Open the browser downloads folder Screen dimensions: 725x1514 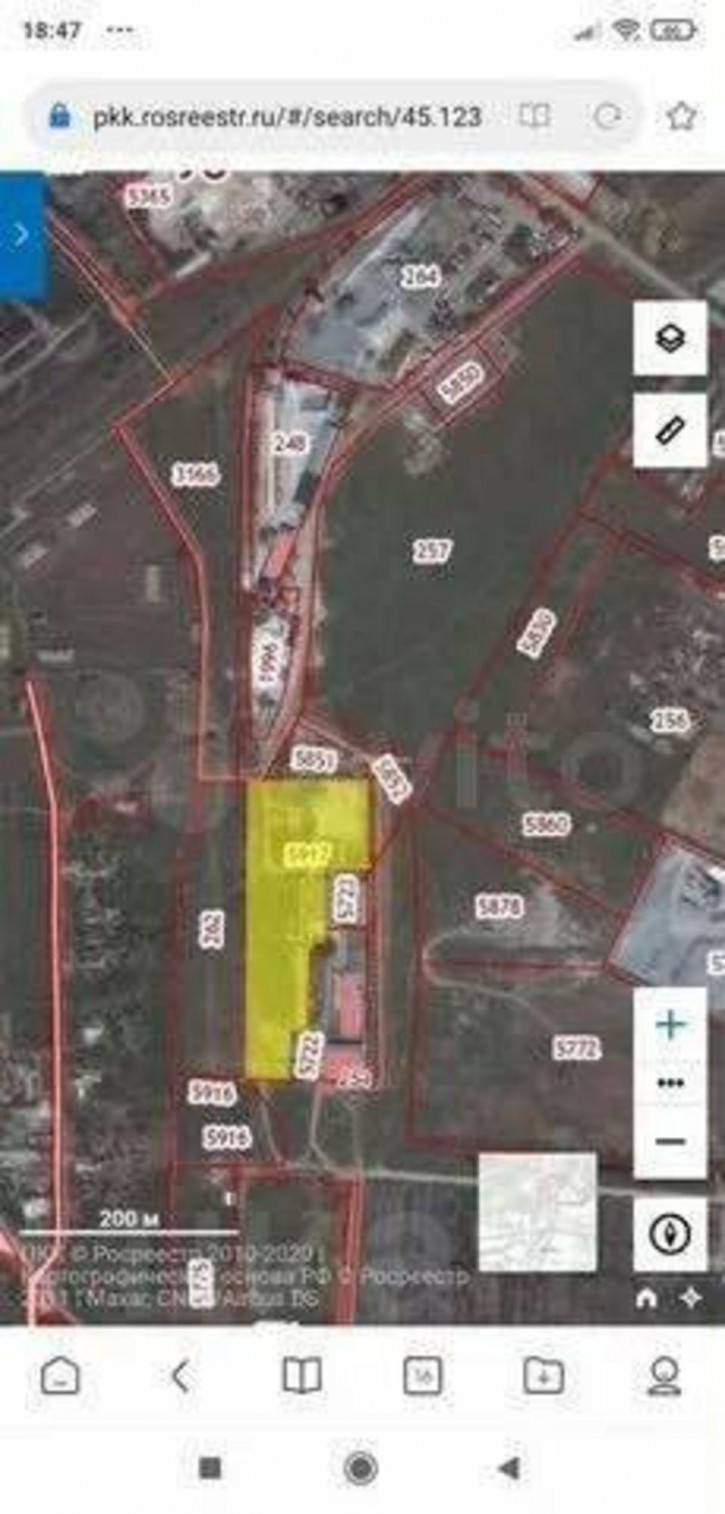543,1377
